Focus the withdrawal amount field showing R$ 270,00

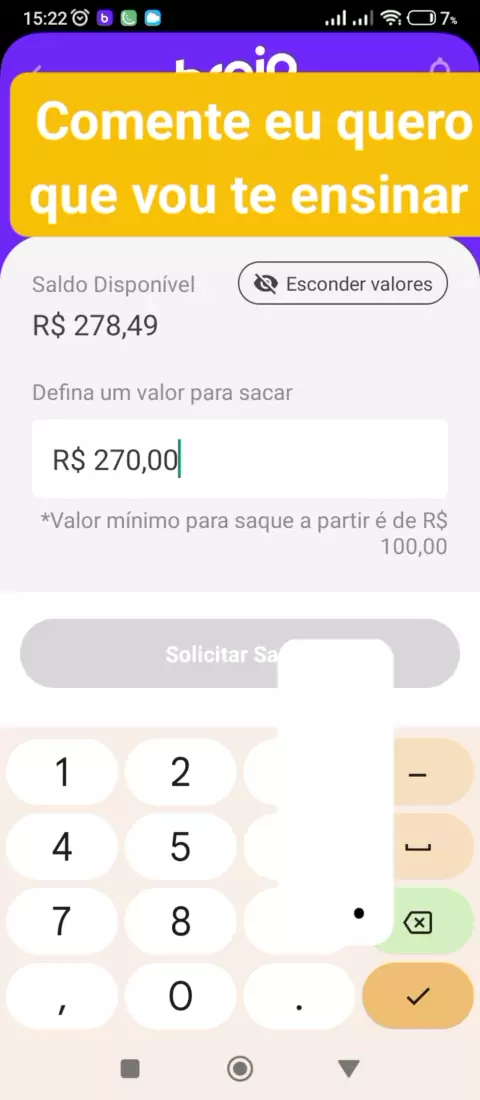pos(240,459)
